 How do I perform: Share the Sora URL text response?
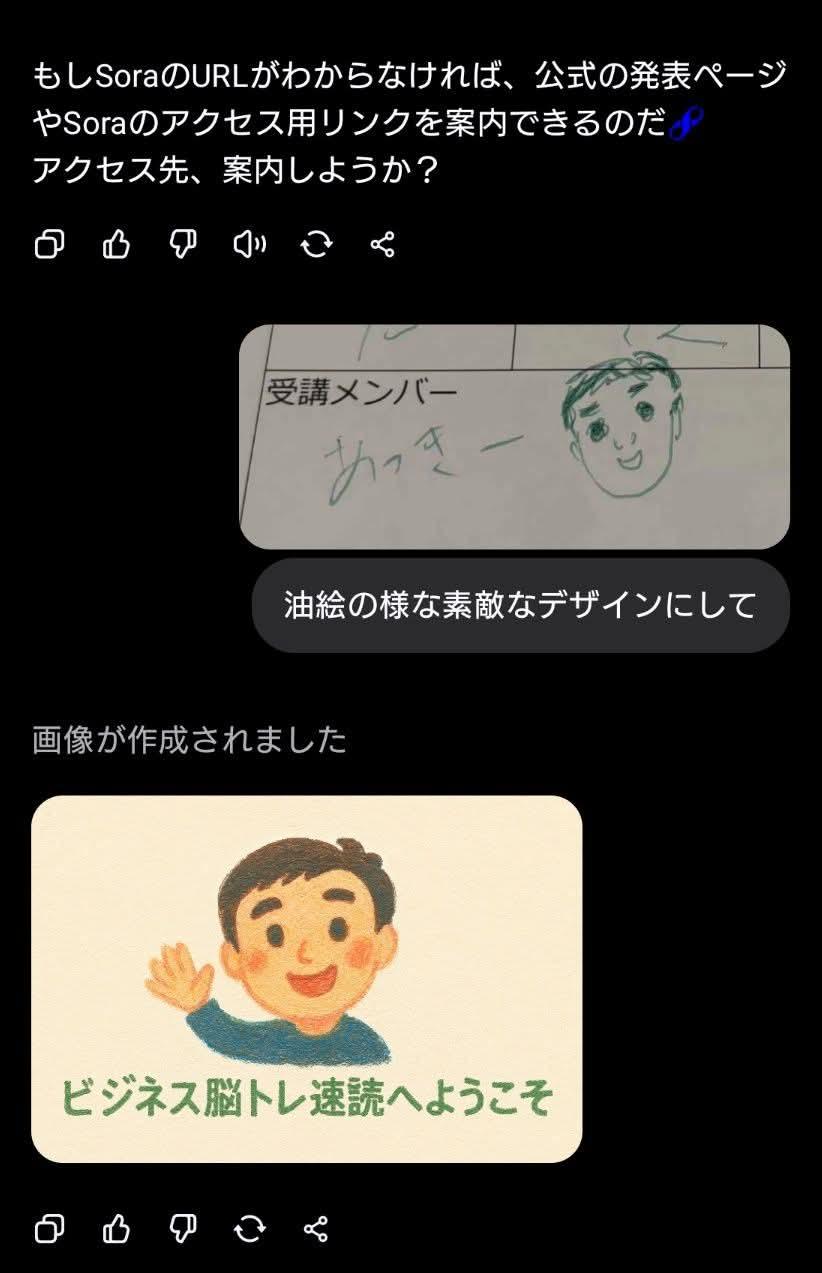[x=382, y=245]
